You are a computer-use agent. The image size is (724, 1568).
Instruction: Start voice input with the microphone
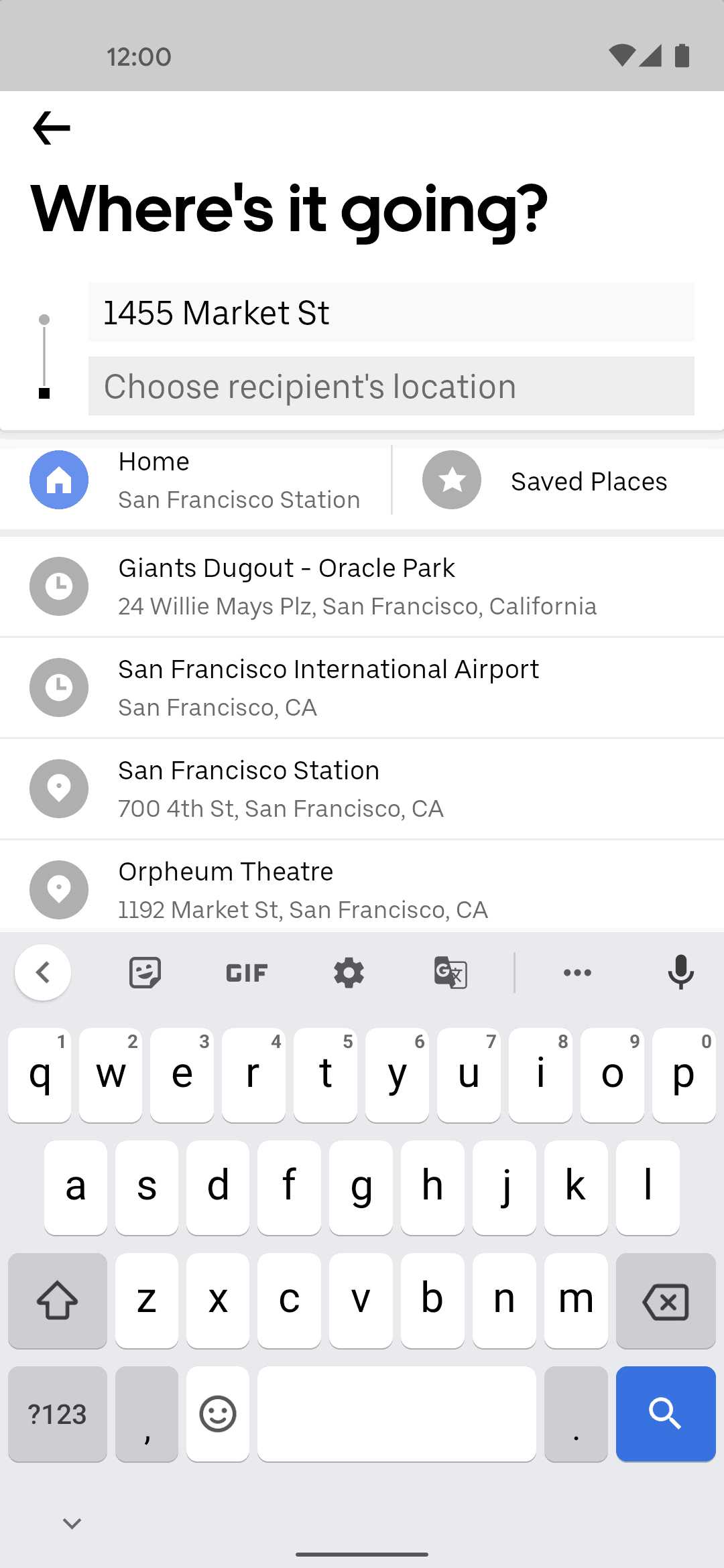[680, 972]
